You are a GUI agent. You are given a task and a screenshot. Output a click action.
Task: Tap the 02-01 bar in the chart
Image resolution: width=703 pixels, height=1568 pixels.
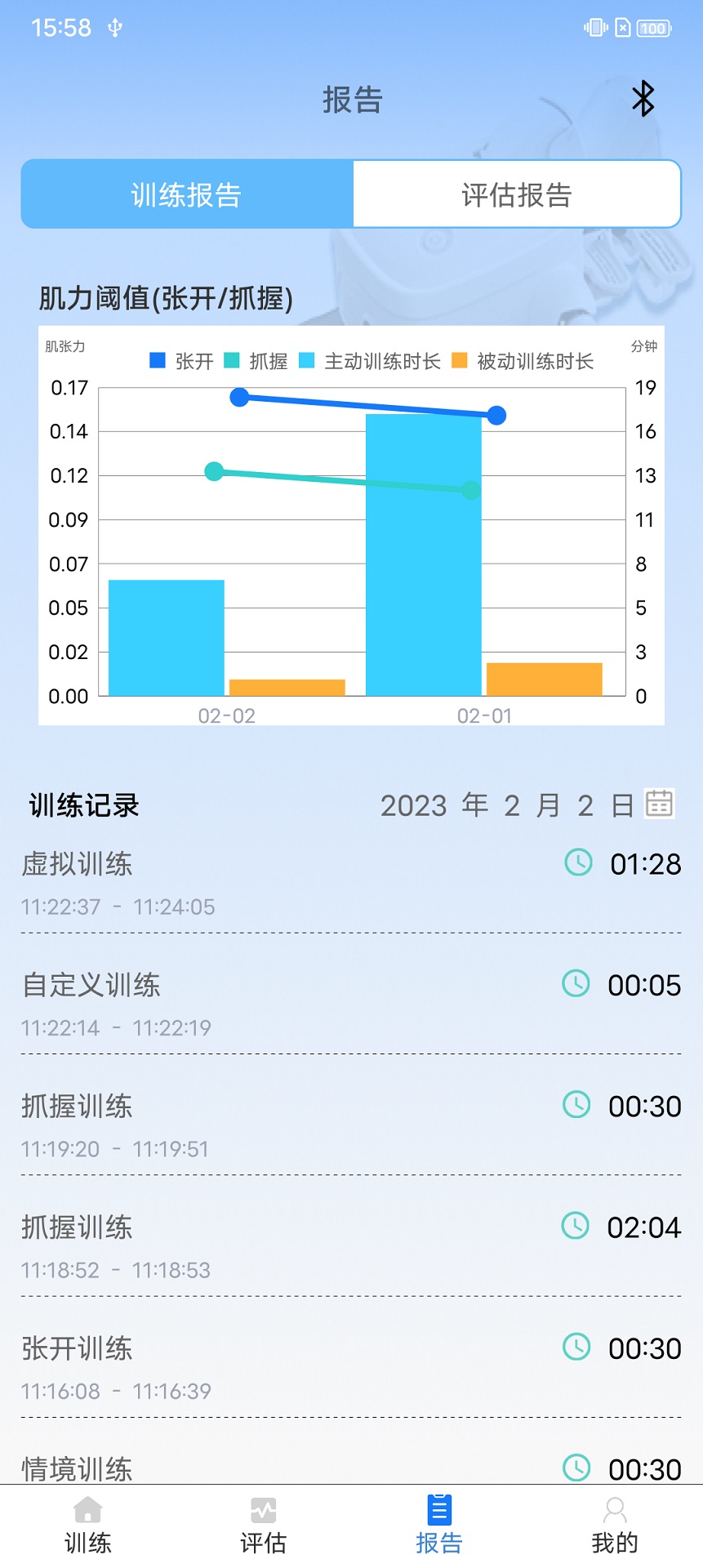pyautogui.click(x=425, y=555)
